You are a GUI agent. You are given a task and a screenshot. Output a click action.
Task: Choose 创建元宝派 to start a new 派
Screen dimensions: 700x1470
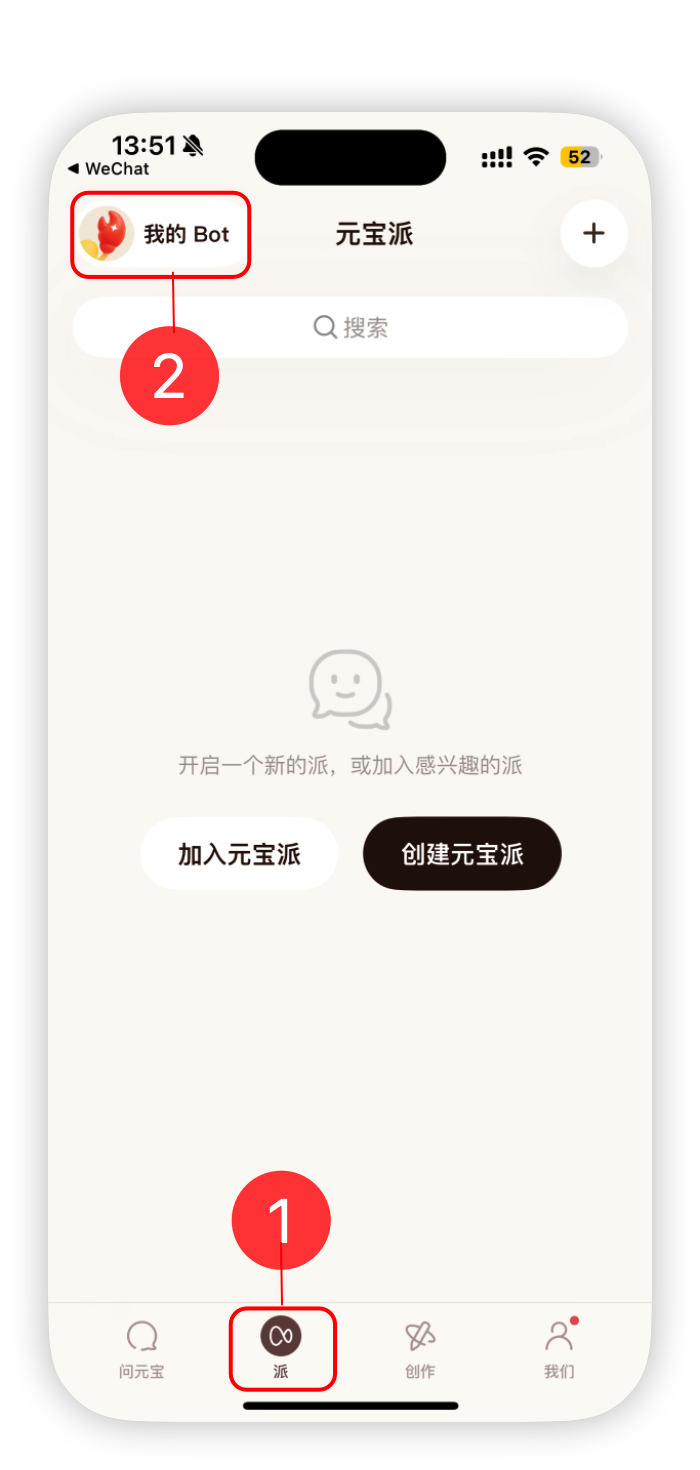coord(462,854)
